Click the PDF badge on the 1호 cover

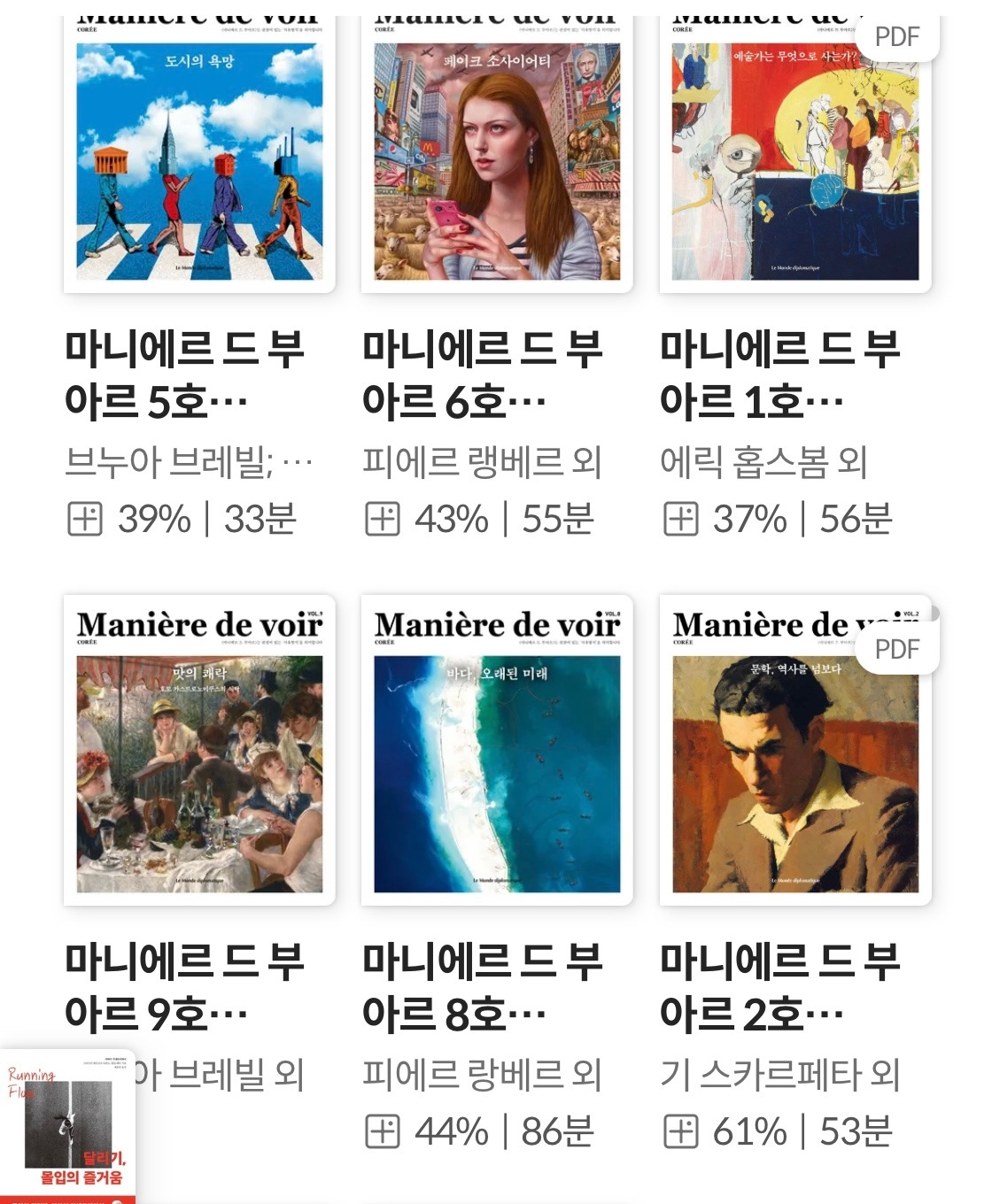pyautogui.click(x=896, y=35)
